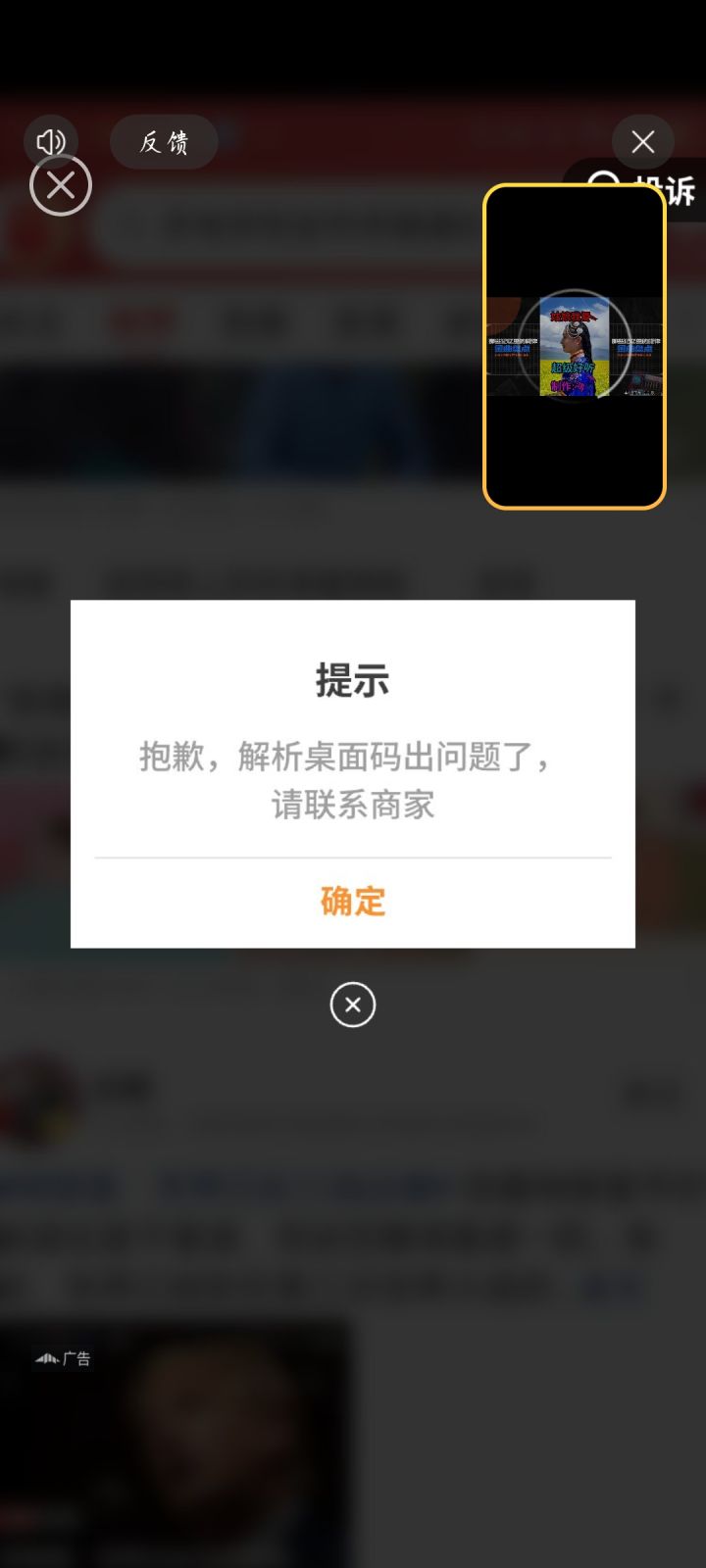Click the X inside top-left circle
This screenshot has height=1568, width=706.
61,184
